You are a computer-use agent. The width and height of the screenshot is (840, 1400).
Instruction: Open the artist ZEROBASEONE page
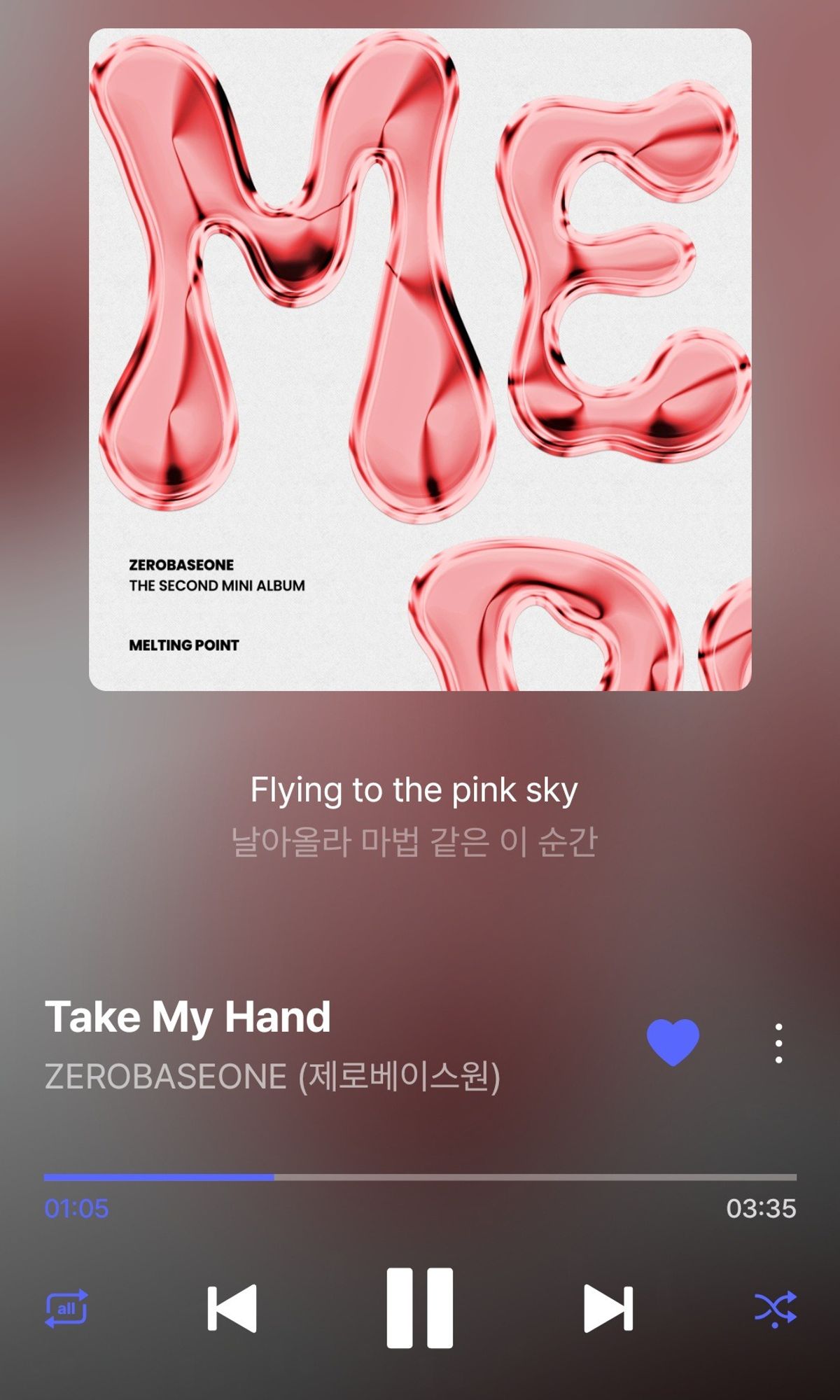point(272,1076)
